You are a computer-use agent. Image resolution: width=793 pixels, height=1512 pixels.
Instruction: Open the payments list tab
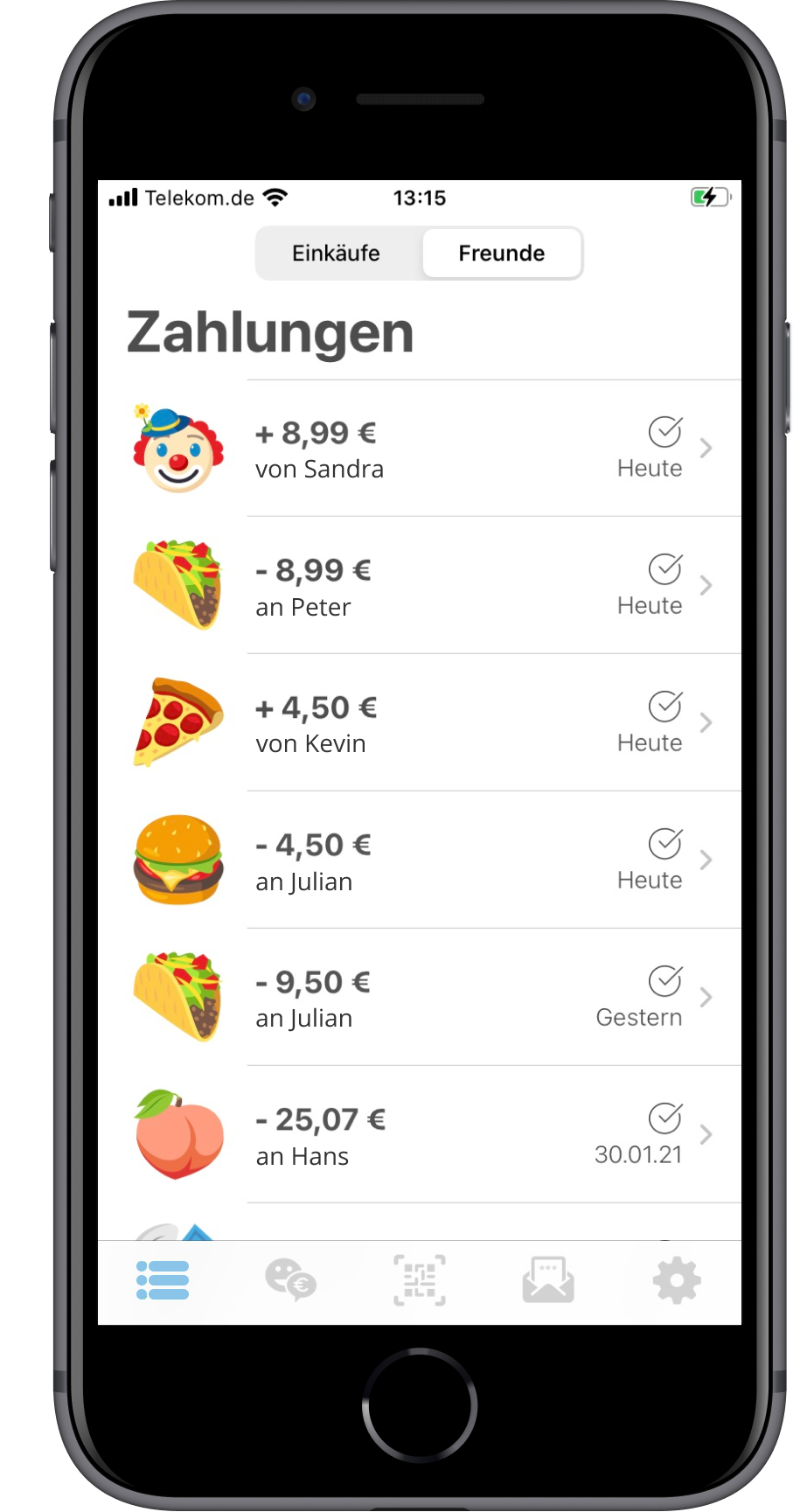pos(163,1280)
